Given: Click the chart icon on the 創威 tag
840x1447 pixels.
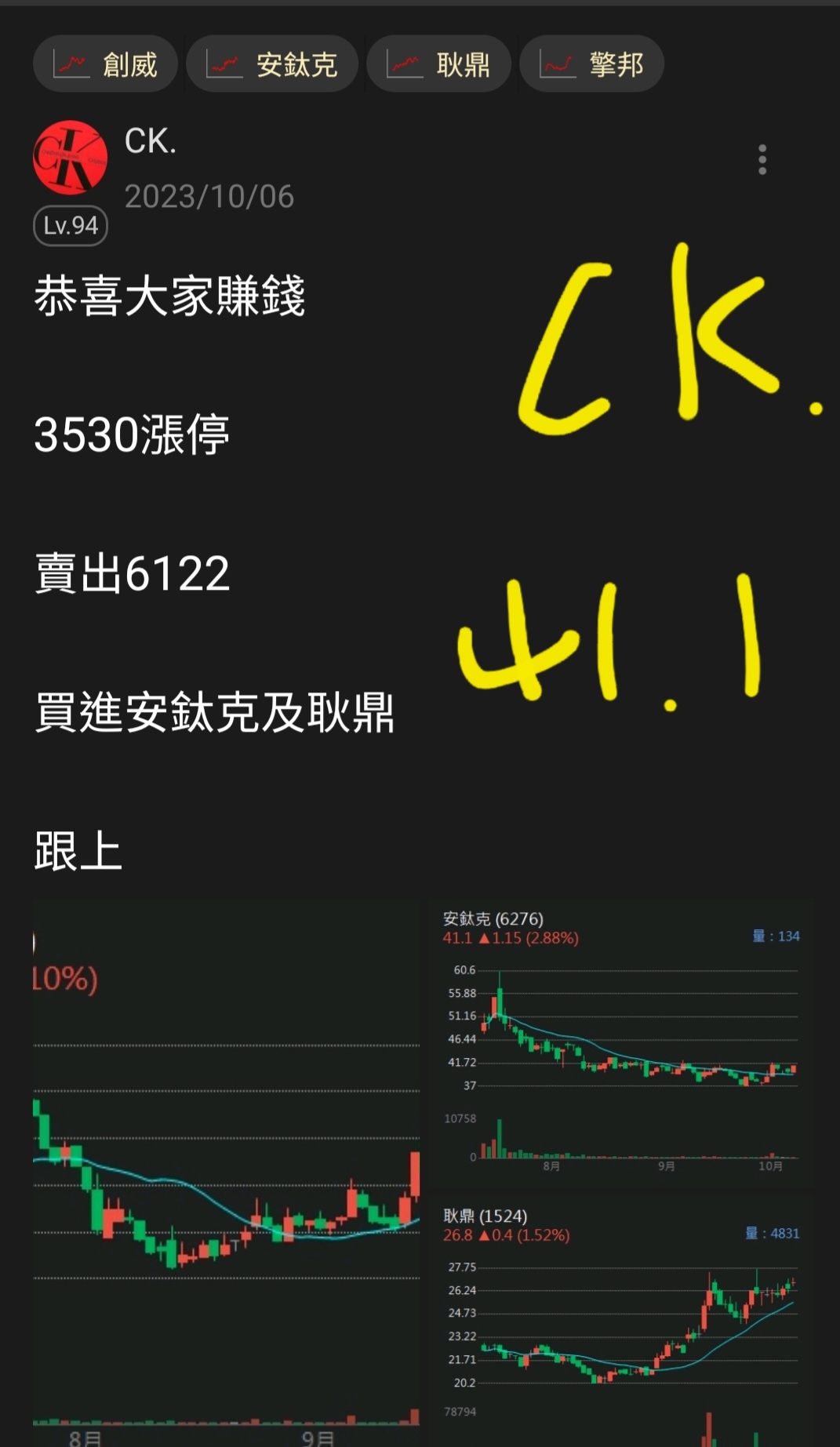Looking at the screenshot, I should tap(71, 64).
